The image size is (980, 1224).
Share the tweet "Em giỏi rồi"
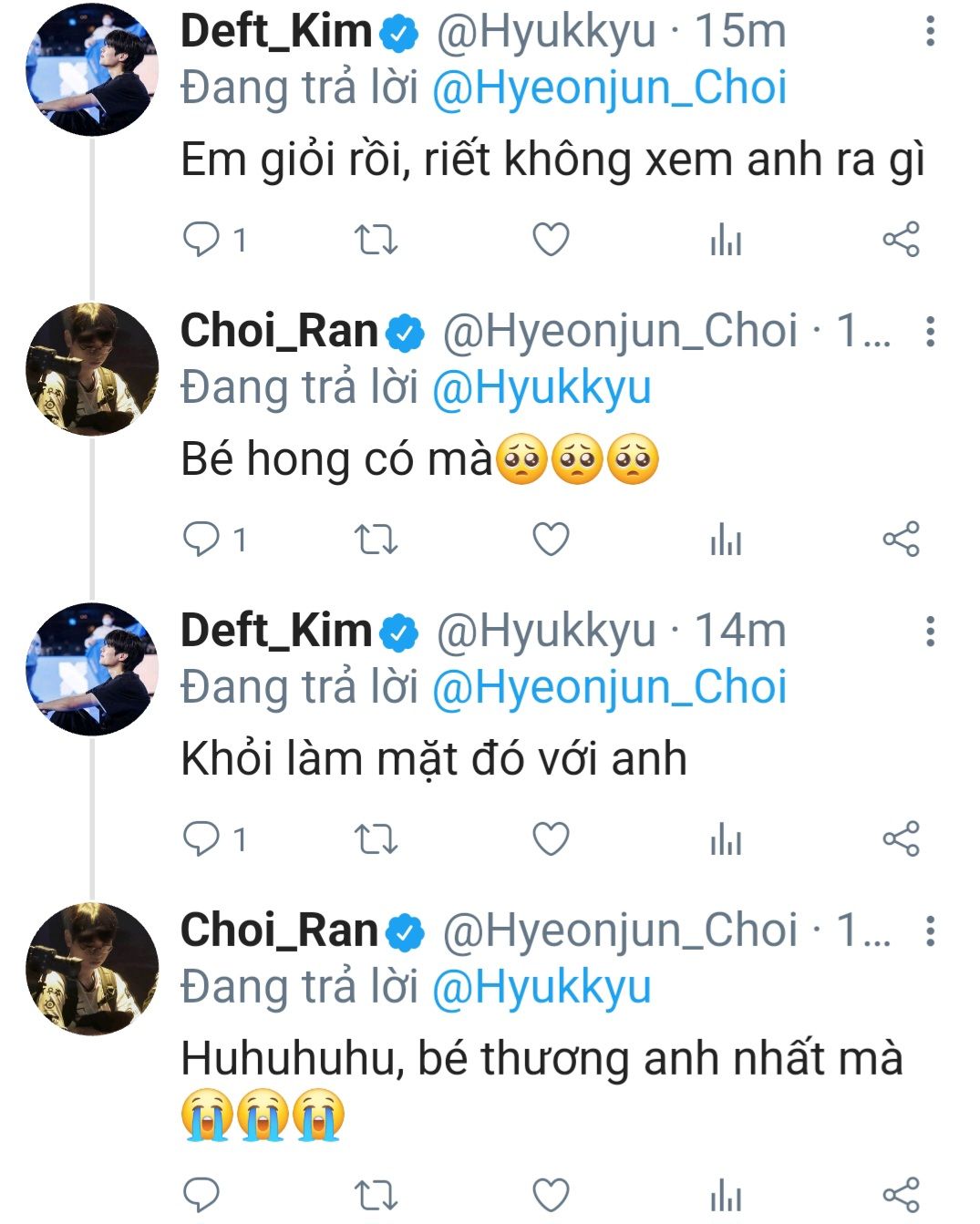901,240
